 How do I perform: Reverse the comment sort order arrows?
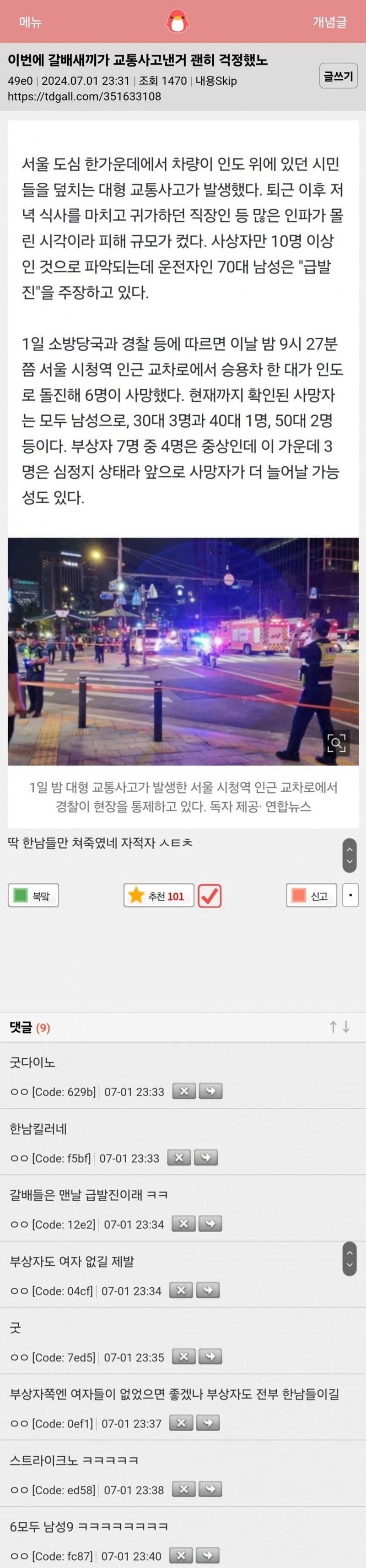(339, 1028)
